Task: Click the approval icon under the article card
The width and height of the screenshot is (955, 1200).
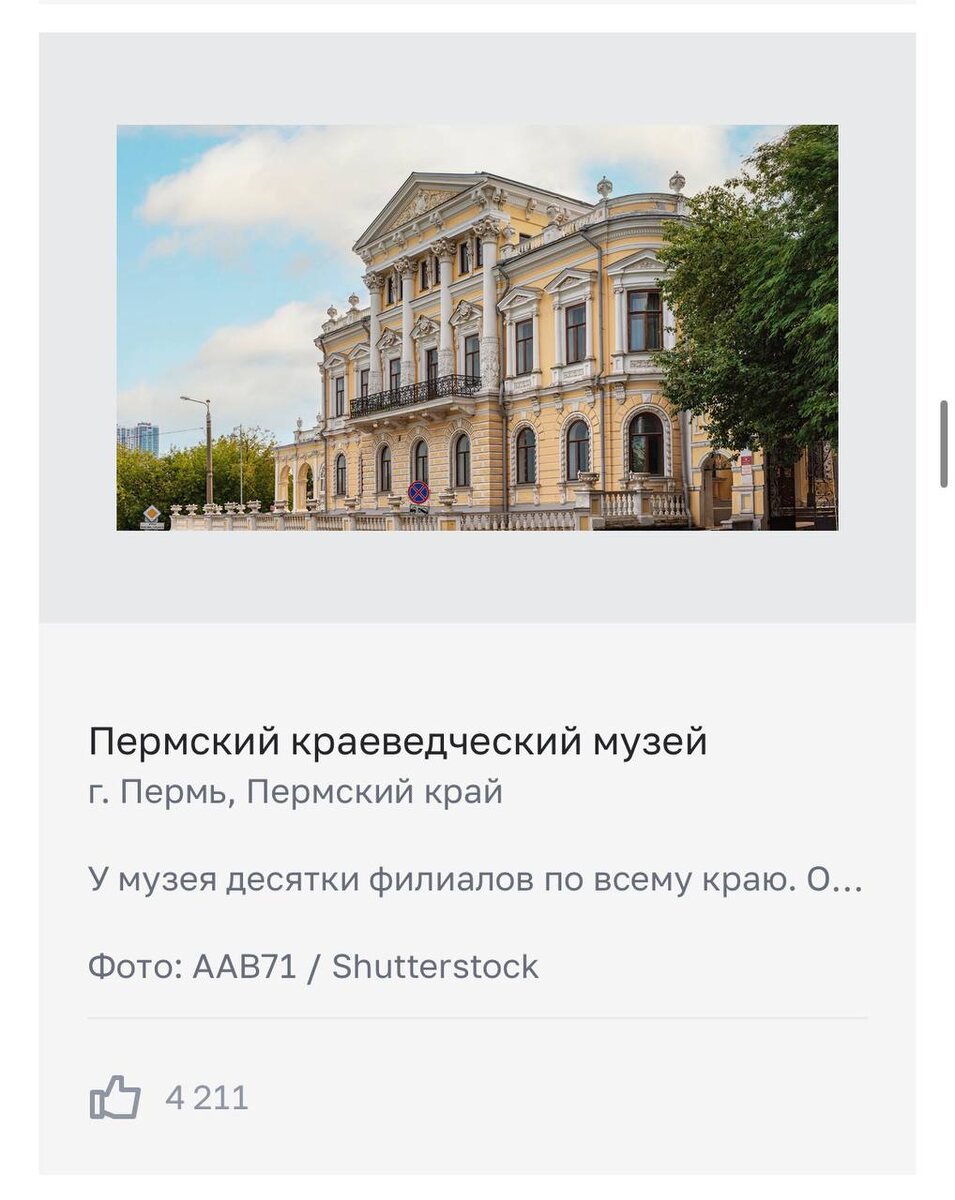Action: click(x=114, y=1097)
